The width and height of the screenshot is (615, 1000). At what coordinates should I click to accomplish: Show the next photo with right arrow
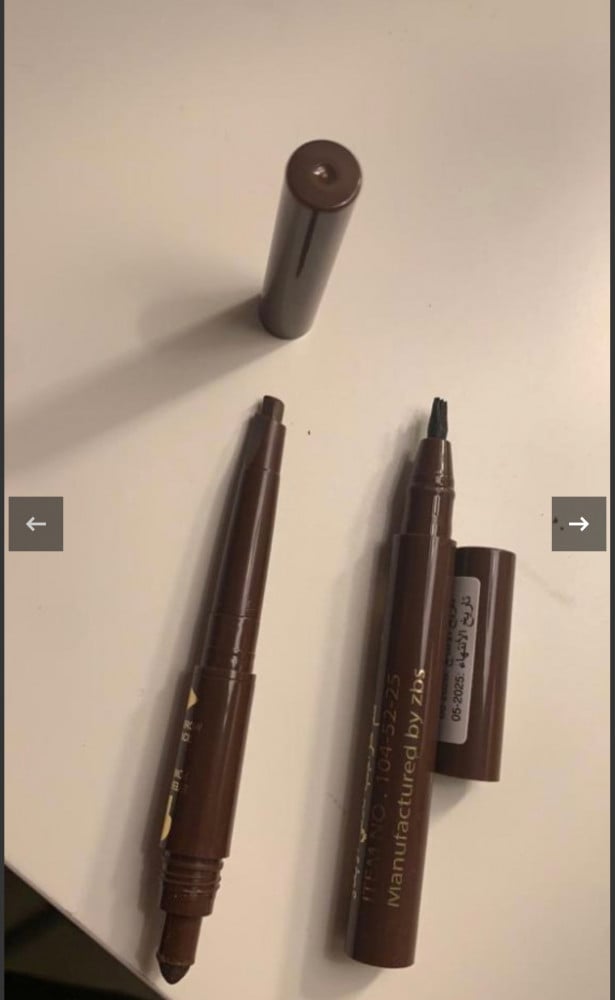[x=579, y=524]
